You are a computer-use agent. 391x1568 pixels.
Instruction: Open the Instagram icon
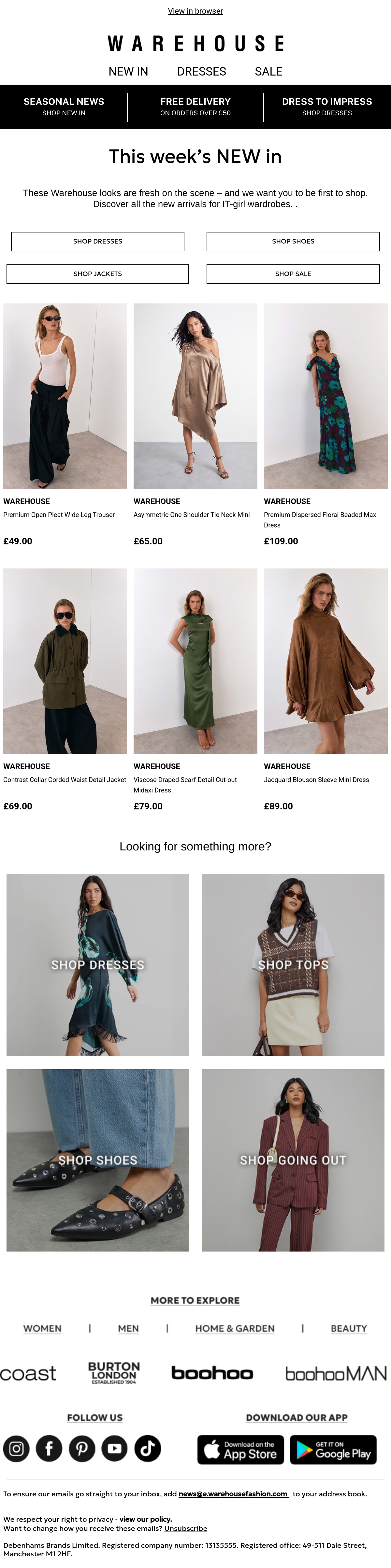pos(16,1448)
